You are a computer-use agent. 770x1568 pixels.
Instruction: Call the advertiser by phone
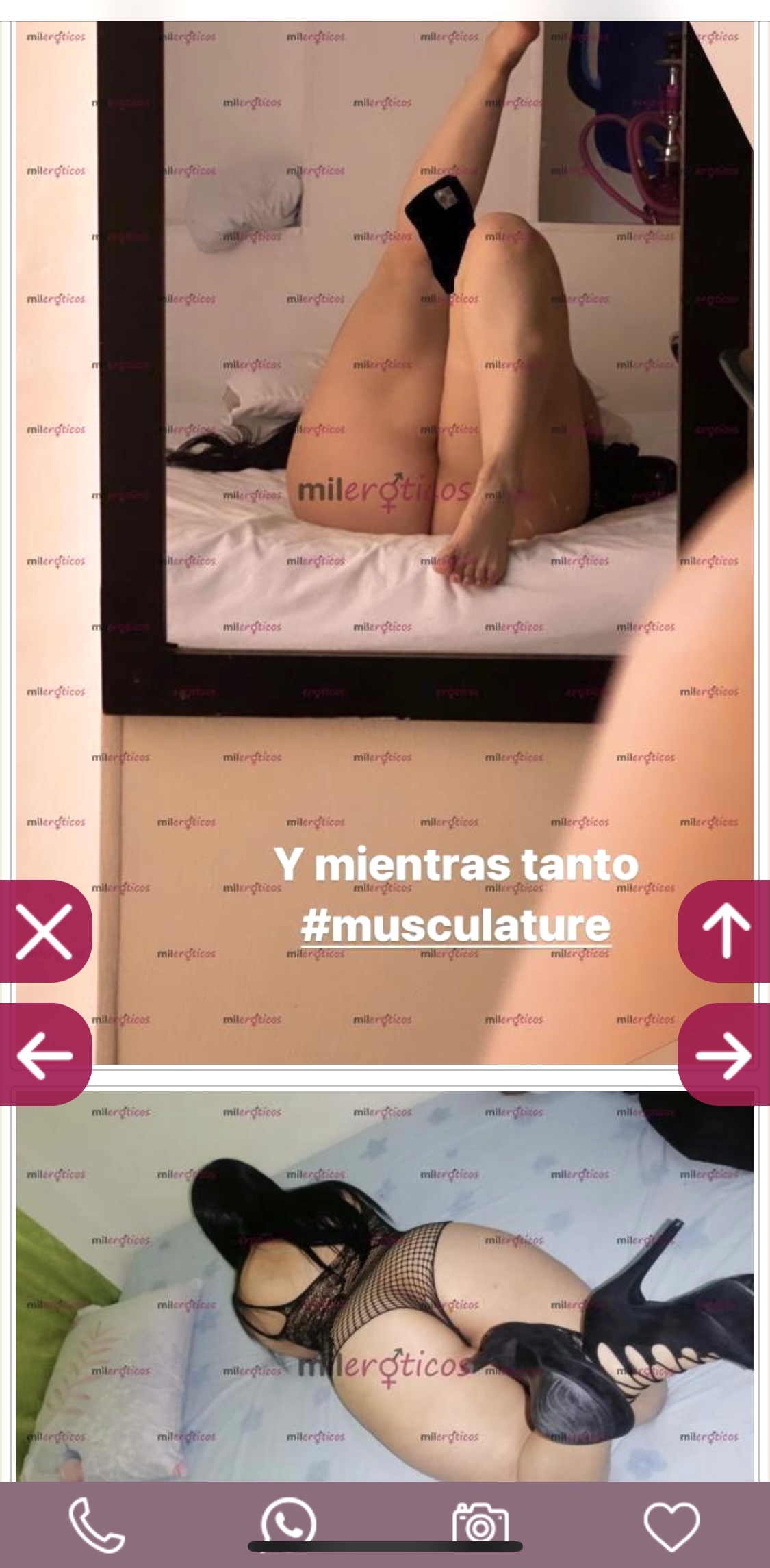point(97,1524)
